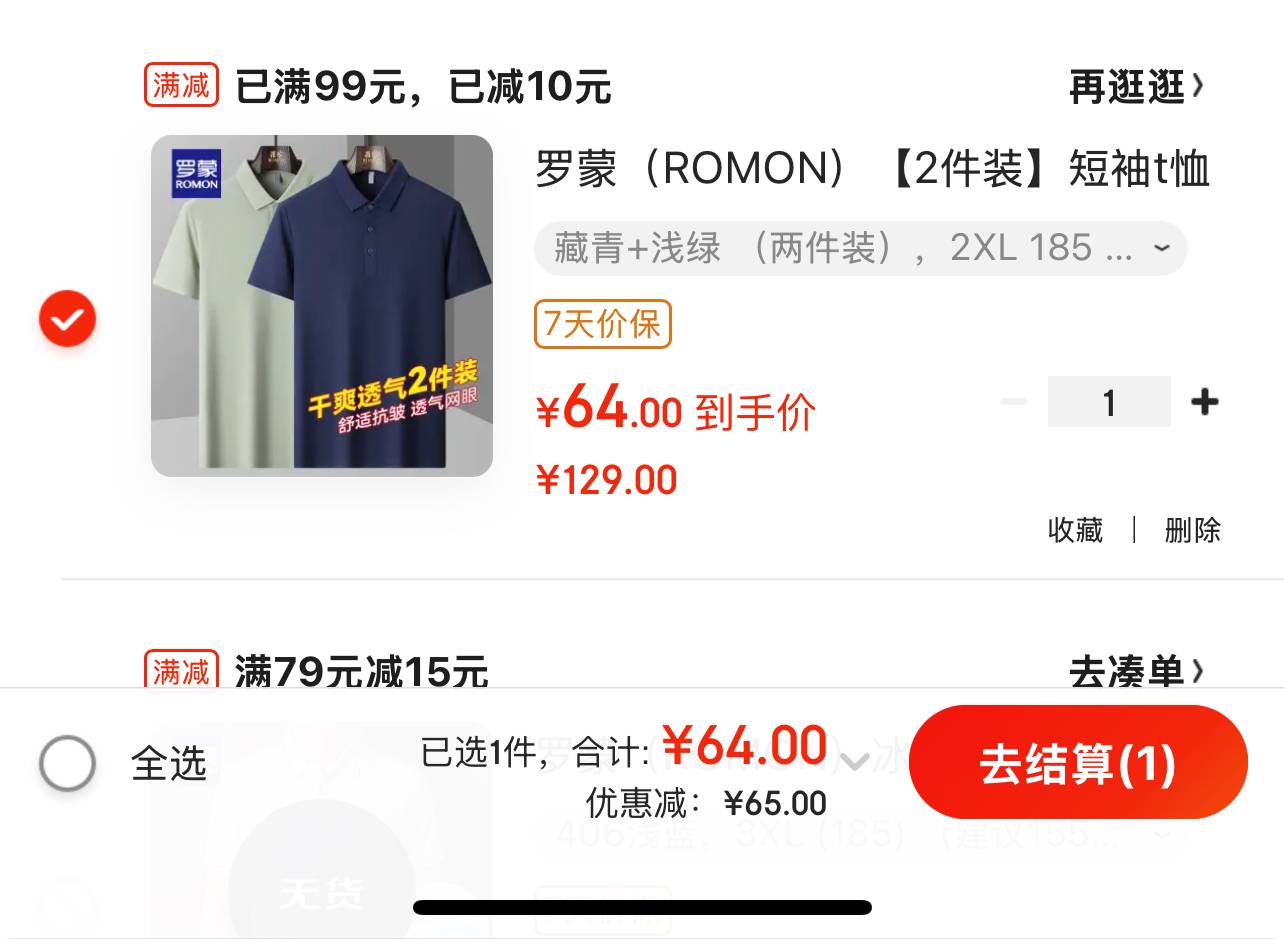Open 去凑单 for 满79减15 promotion

1135,671
